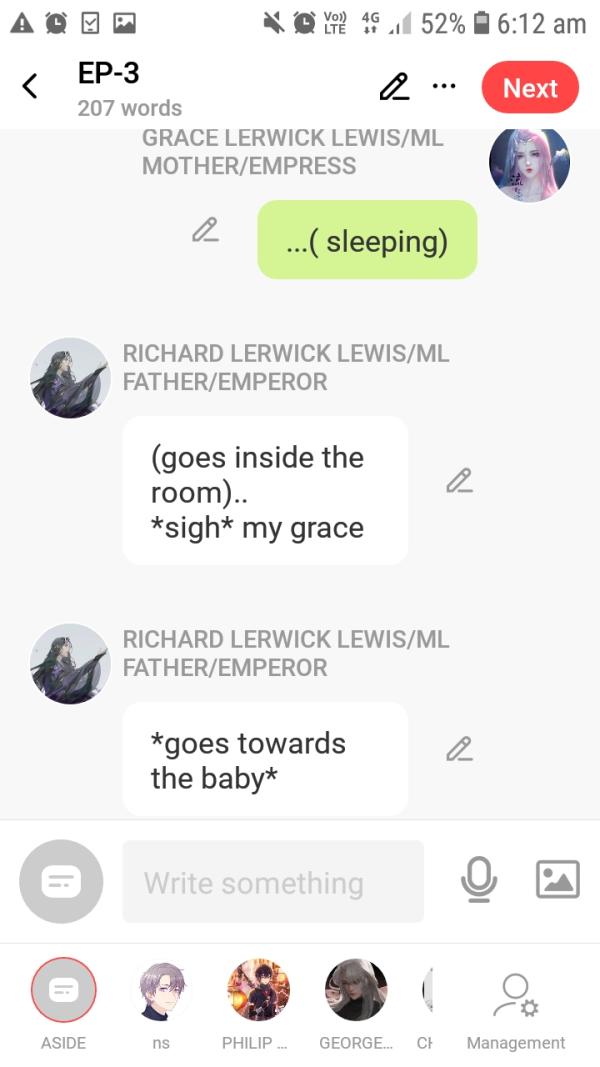Go back from EP-3
600x1067 pixels.
pyautogui.click(x=30, y=87)
